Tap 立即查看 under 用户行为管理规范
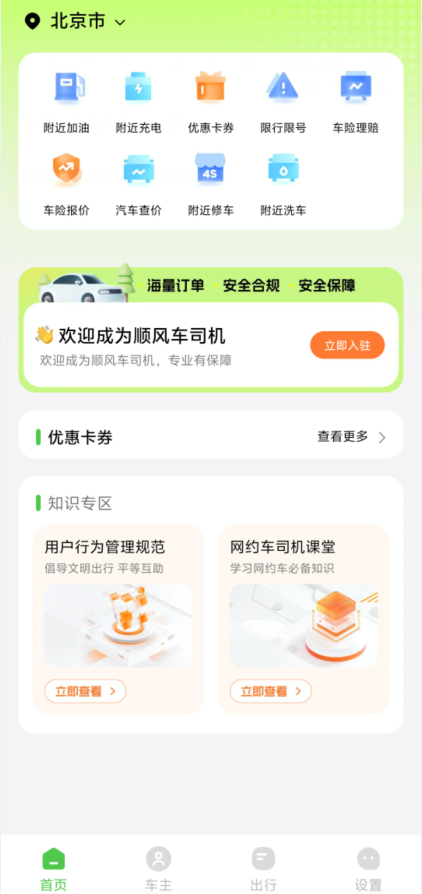422x894 pixels. [x=85, y=691]
